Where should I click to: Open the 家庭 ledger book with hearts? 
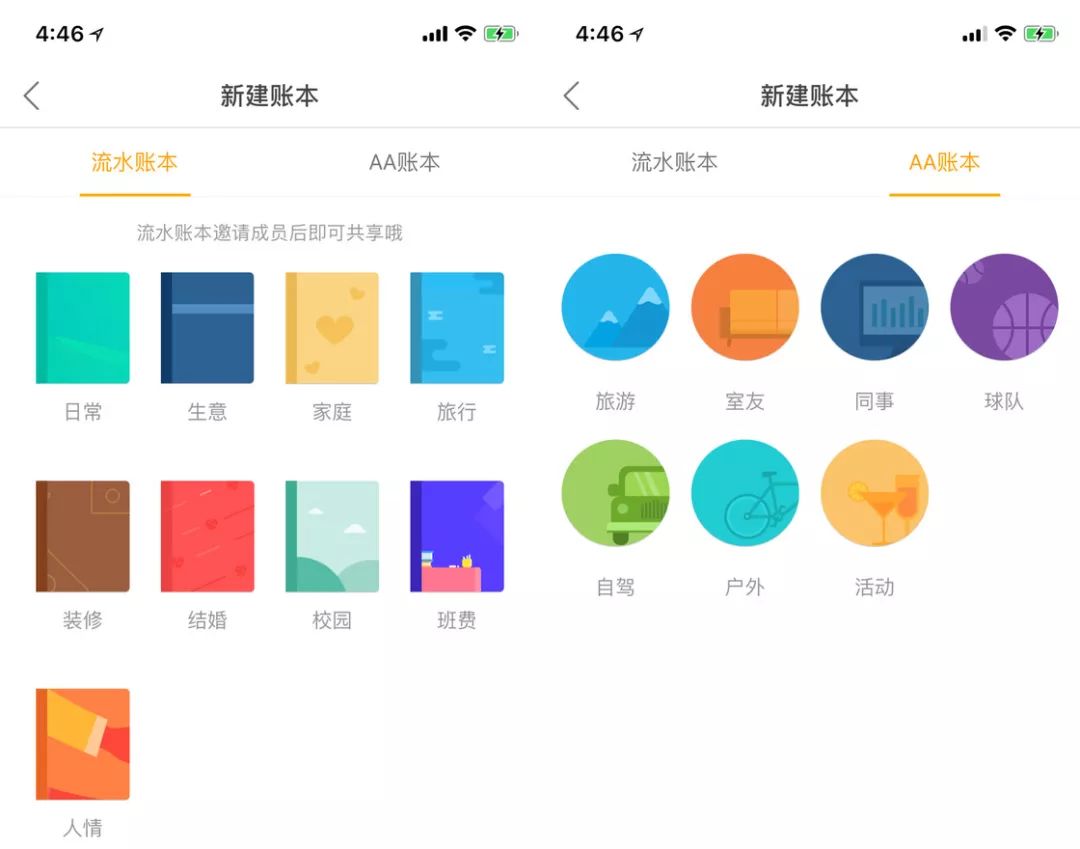tap(332, 328)
